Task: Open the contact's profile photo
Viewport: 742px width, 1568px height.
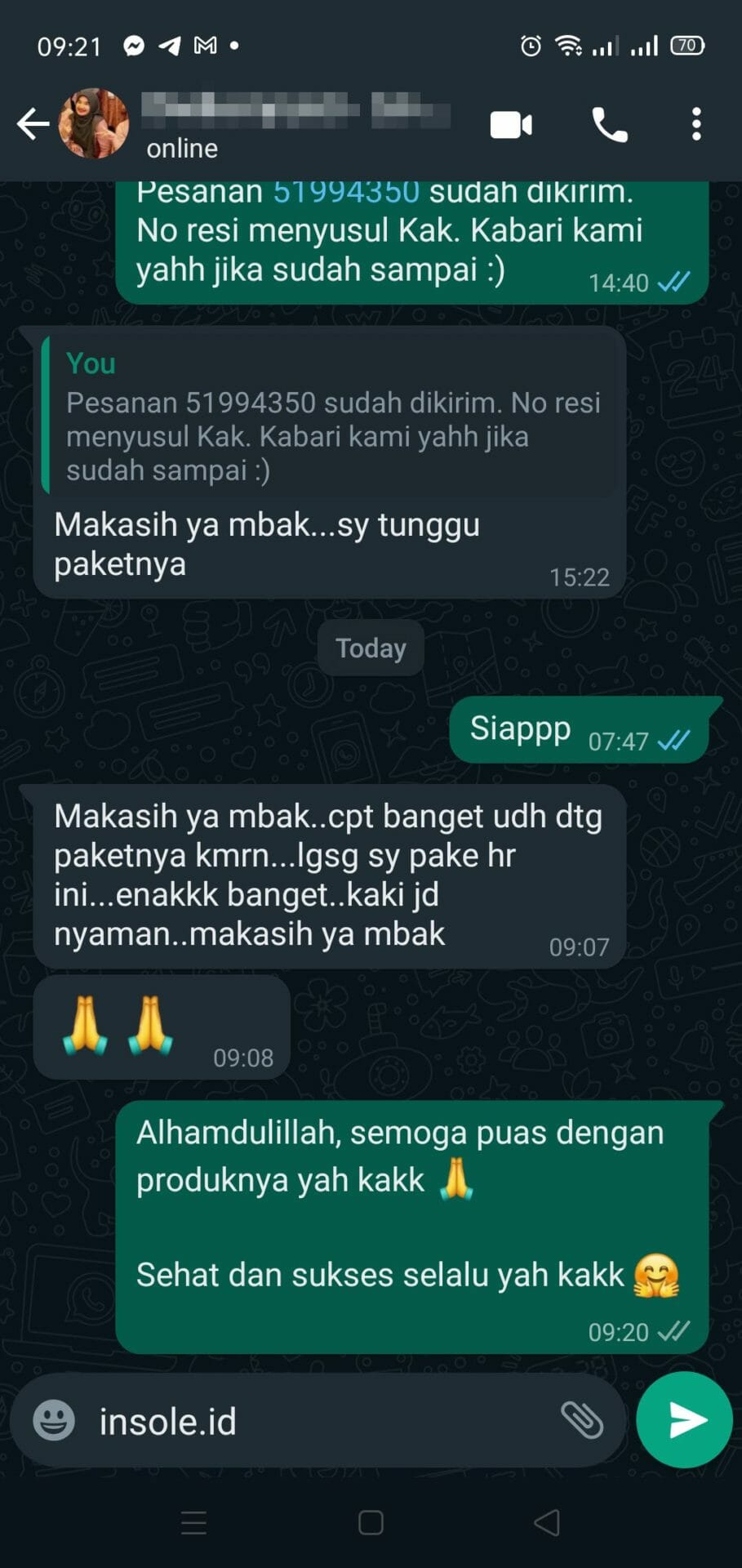Action: pos(94,124)
